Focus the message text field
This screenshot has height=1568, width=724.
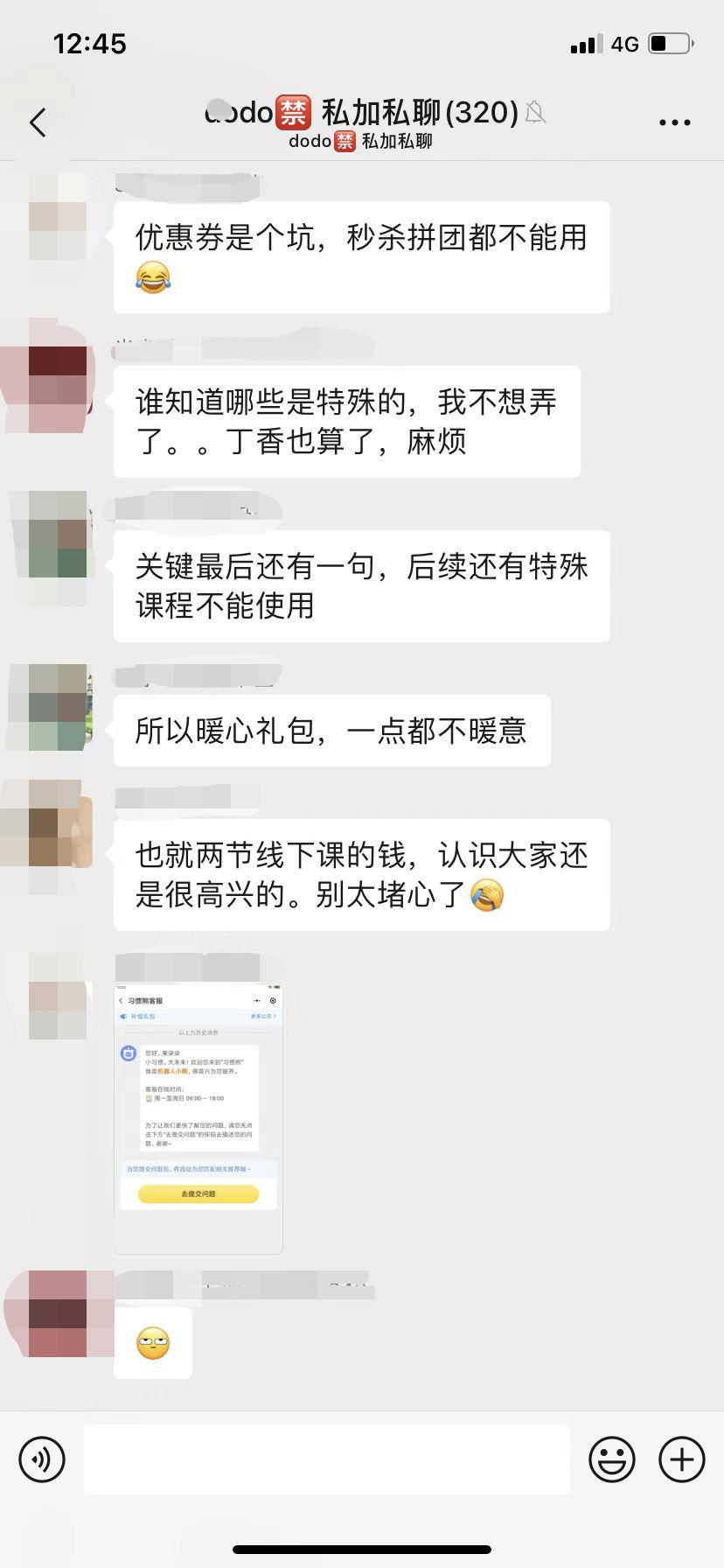[326, 1459]
